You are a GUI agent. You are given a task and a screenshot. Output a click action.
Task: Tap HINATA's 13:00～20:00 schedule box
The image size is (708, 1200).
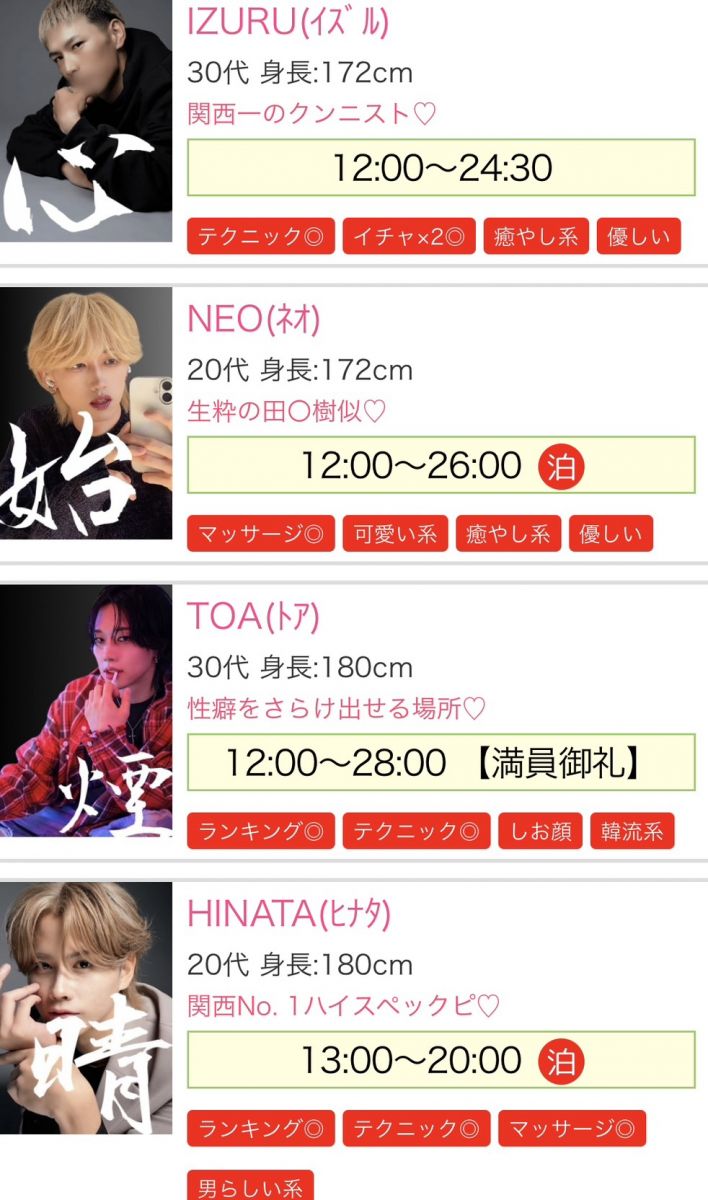pyautogui.click(x=441, y=1060)
